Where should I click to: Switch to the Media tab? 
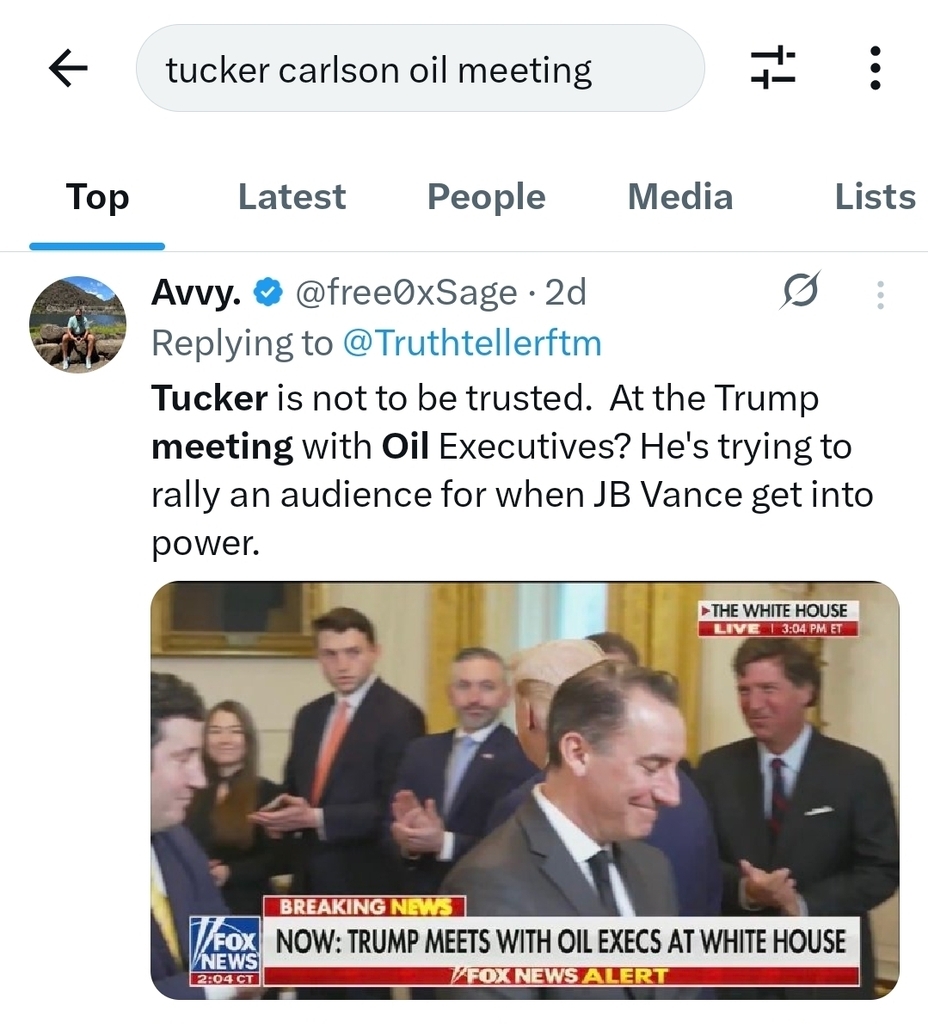click(680, 196)
